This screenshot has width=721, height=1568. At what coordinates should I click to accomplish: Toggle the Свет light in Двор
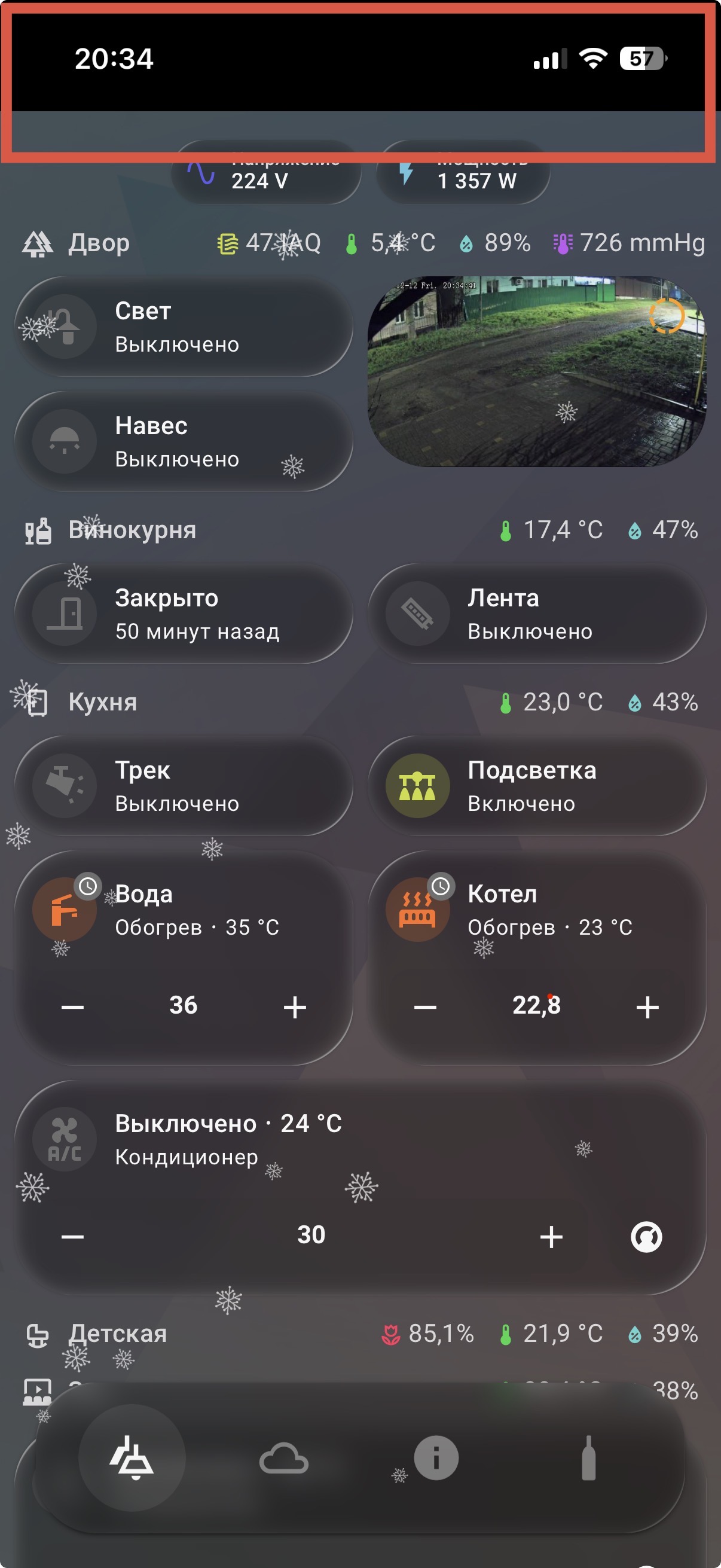[x=65, y=327]
